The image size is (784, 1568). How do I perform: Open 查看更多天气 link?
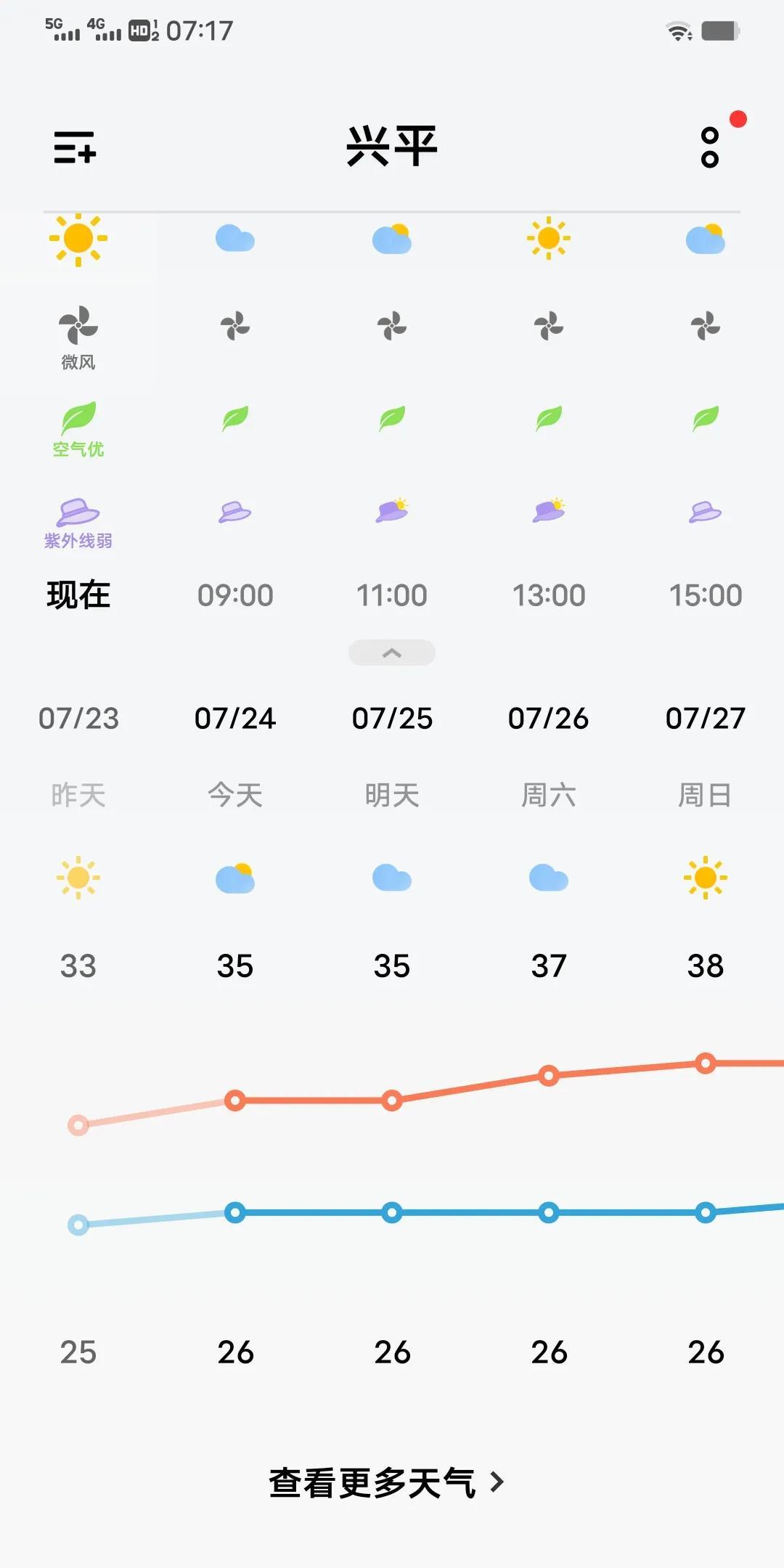click(x=386, y=1482)
